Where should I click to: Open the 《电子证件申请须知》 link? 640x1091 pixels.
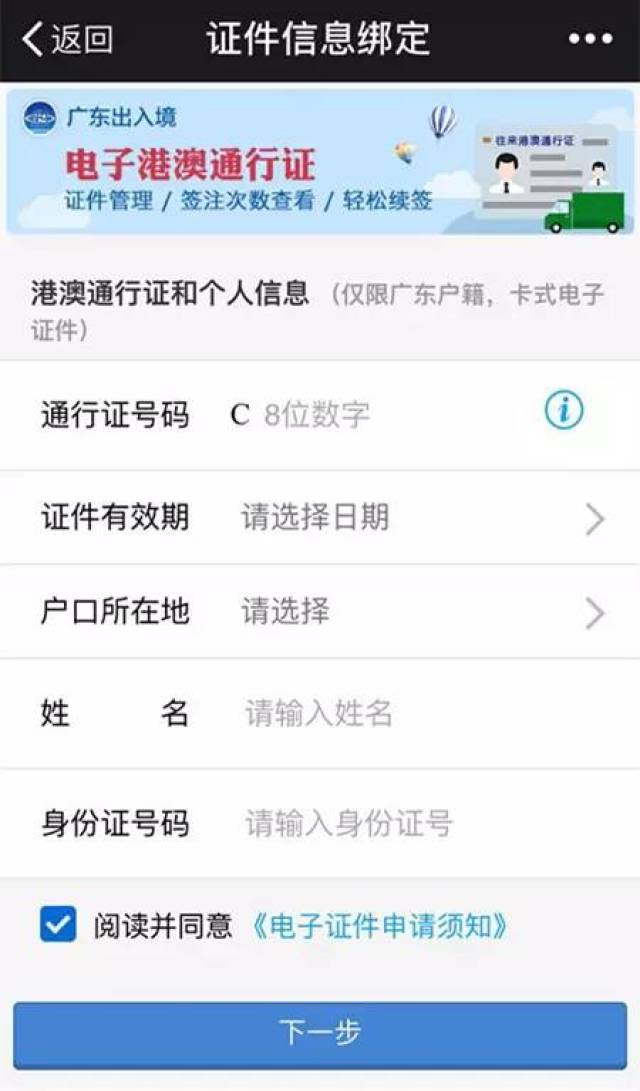[379, 926]
